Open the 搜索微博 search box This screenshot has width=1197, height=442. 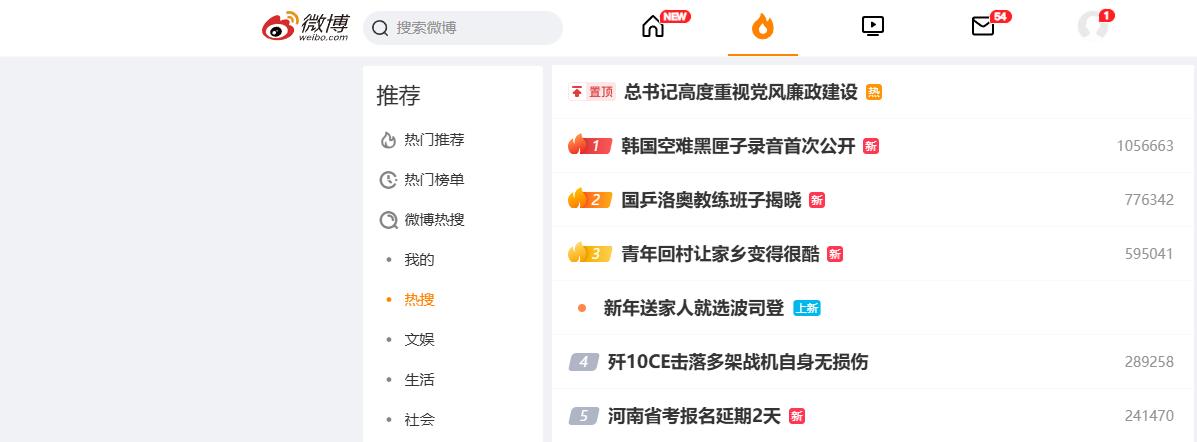point(470,28)
